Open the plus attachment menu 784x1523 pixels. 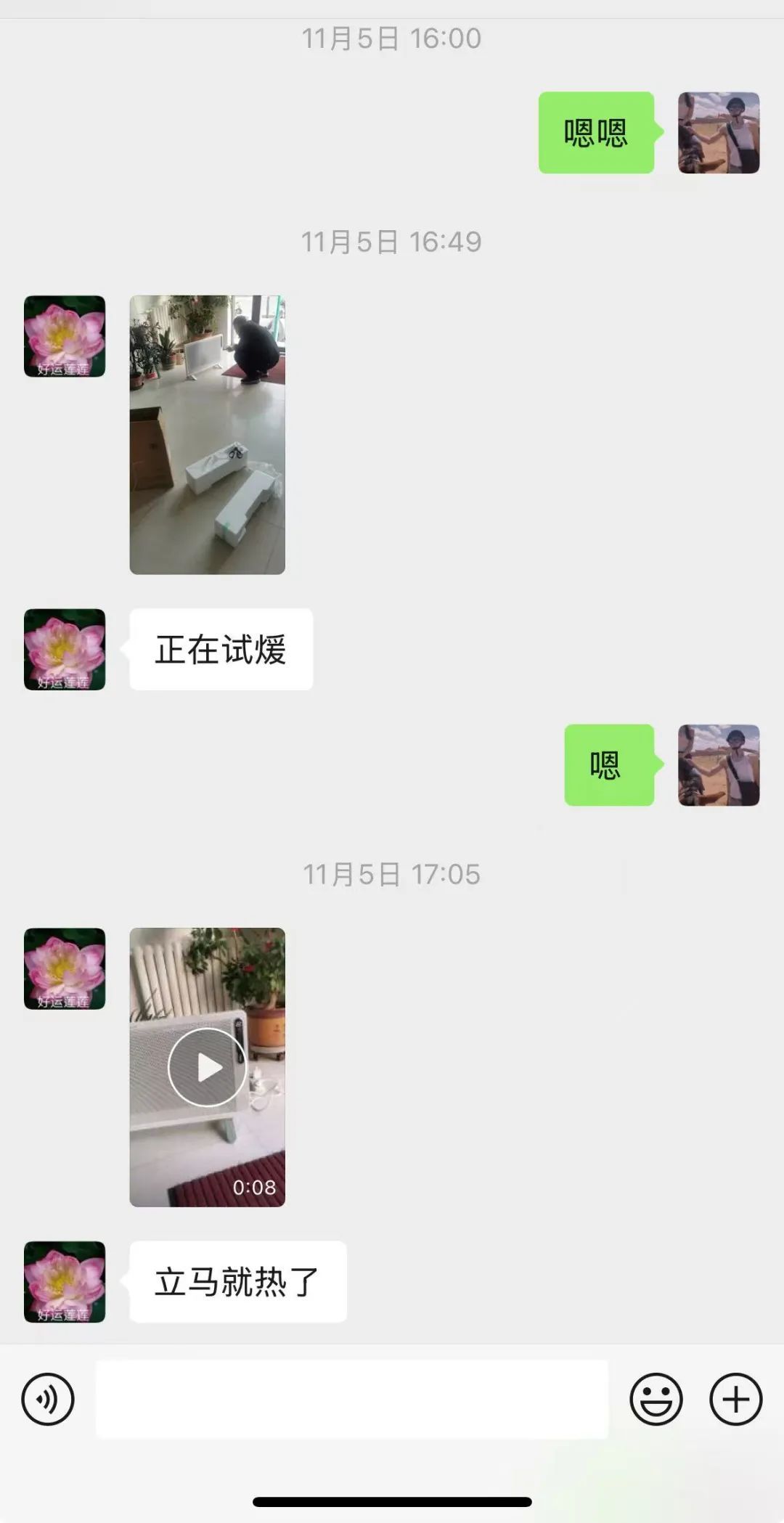[x=735, y=1399]
